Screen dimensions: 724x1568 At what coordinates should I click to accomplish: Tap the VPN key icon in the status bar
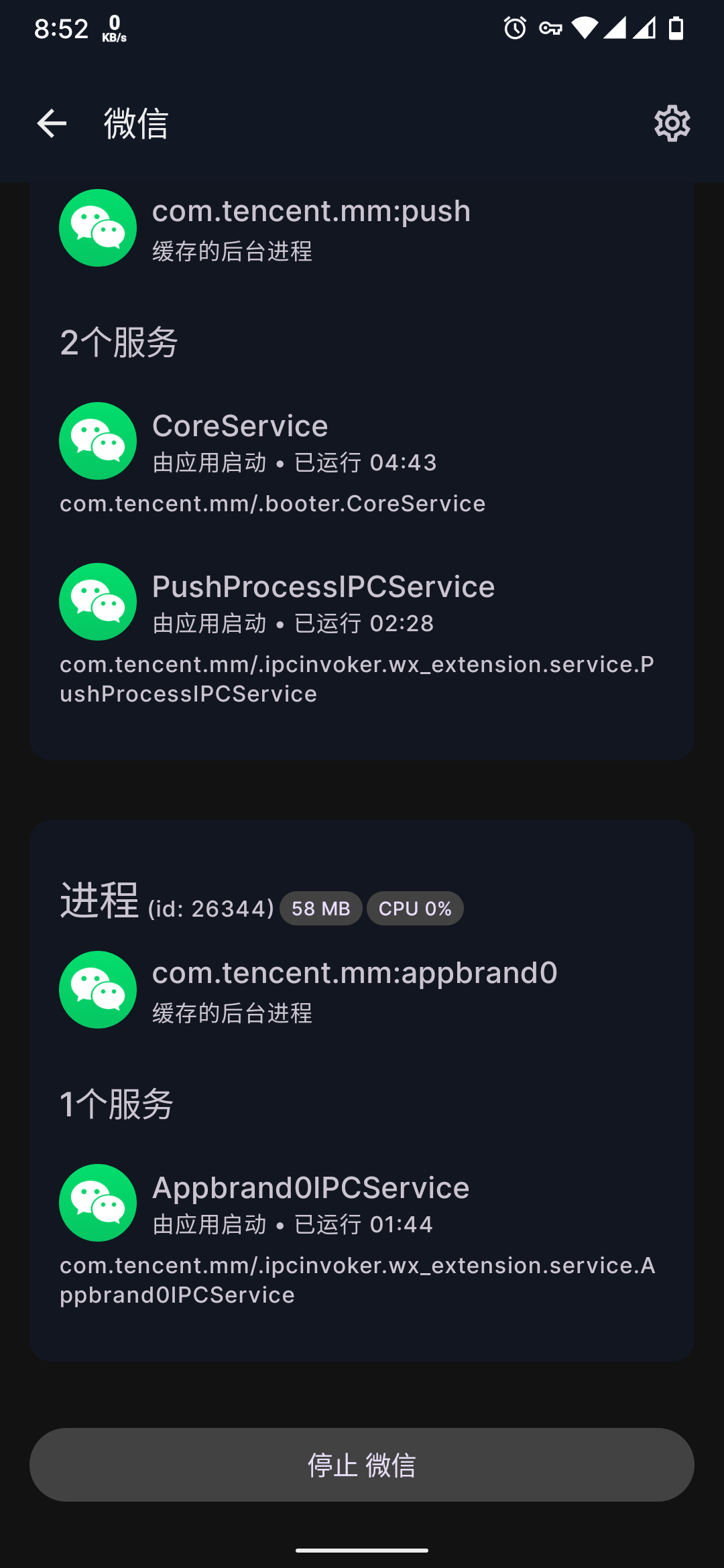[550, 28]
